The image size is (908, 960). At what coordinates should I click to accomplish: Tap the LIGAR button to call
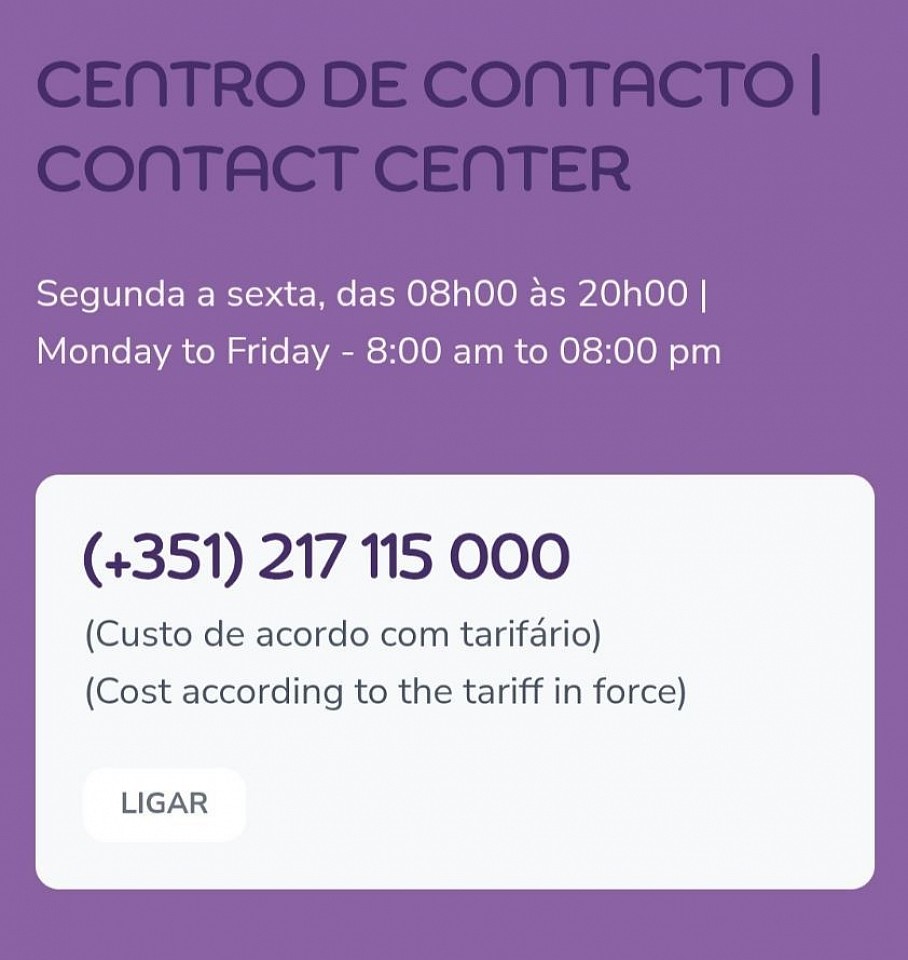pyautogui.click(x=164, y=804)
